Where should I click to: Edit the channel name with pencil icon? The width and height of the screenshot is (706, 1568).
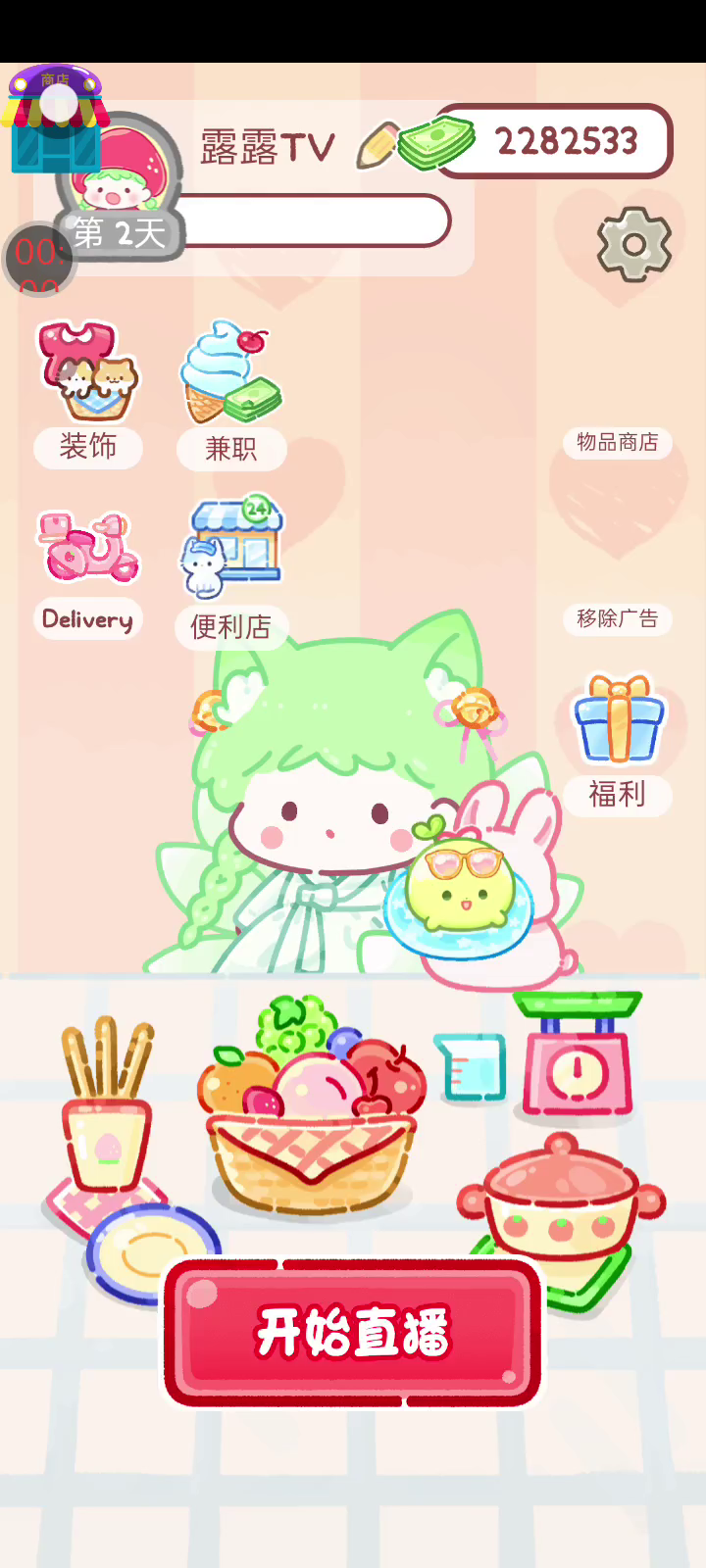pos(377,146)
